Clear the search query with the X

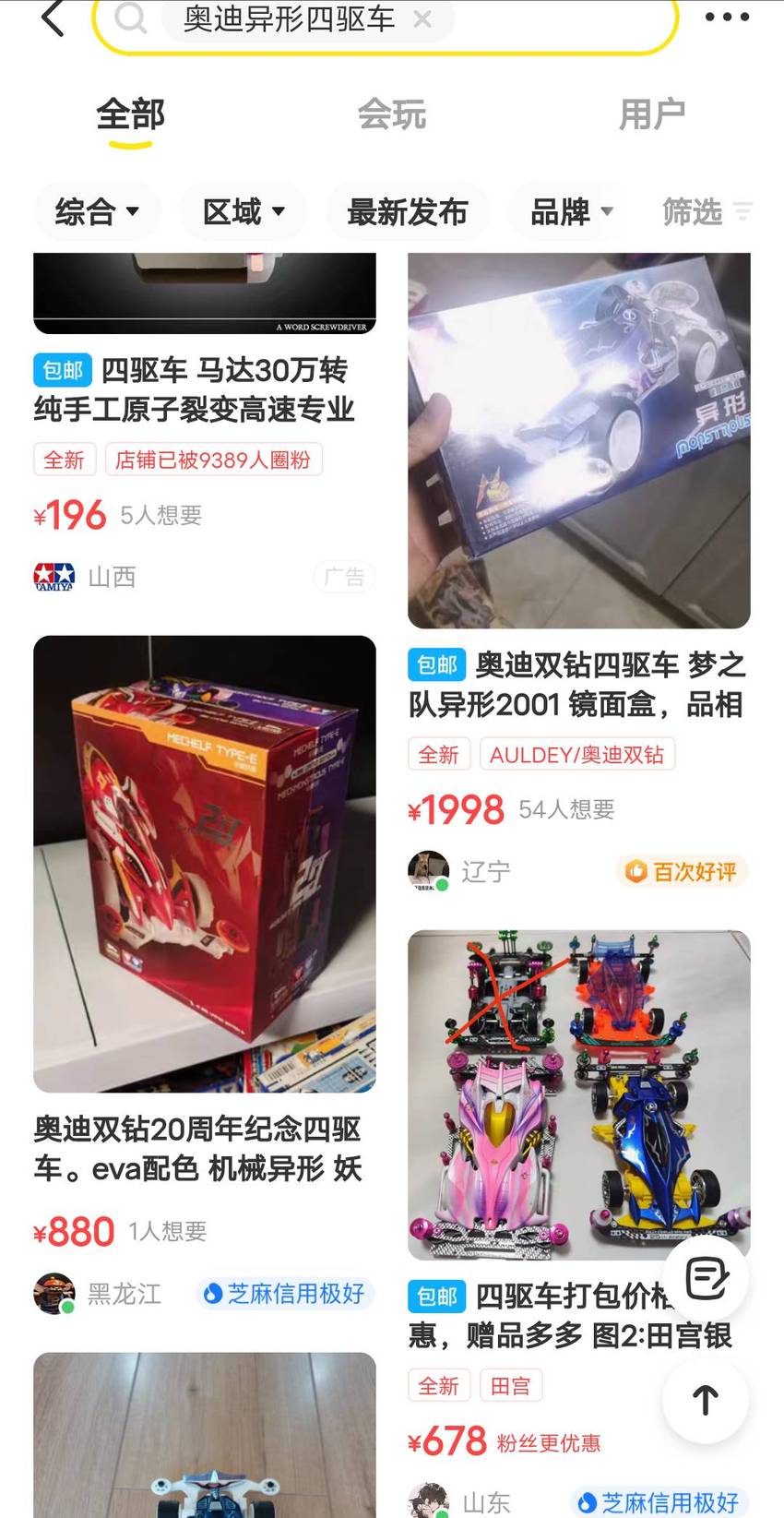click(422, 18)
